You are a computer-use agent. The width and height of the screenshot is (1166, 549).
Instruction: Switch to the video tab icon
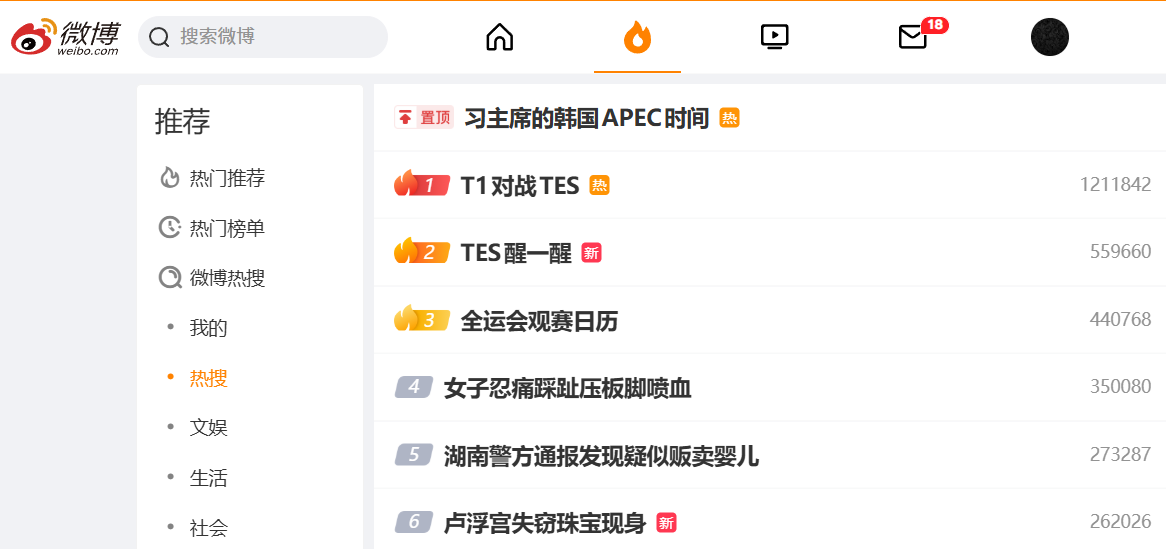(774, 37)
